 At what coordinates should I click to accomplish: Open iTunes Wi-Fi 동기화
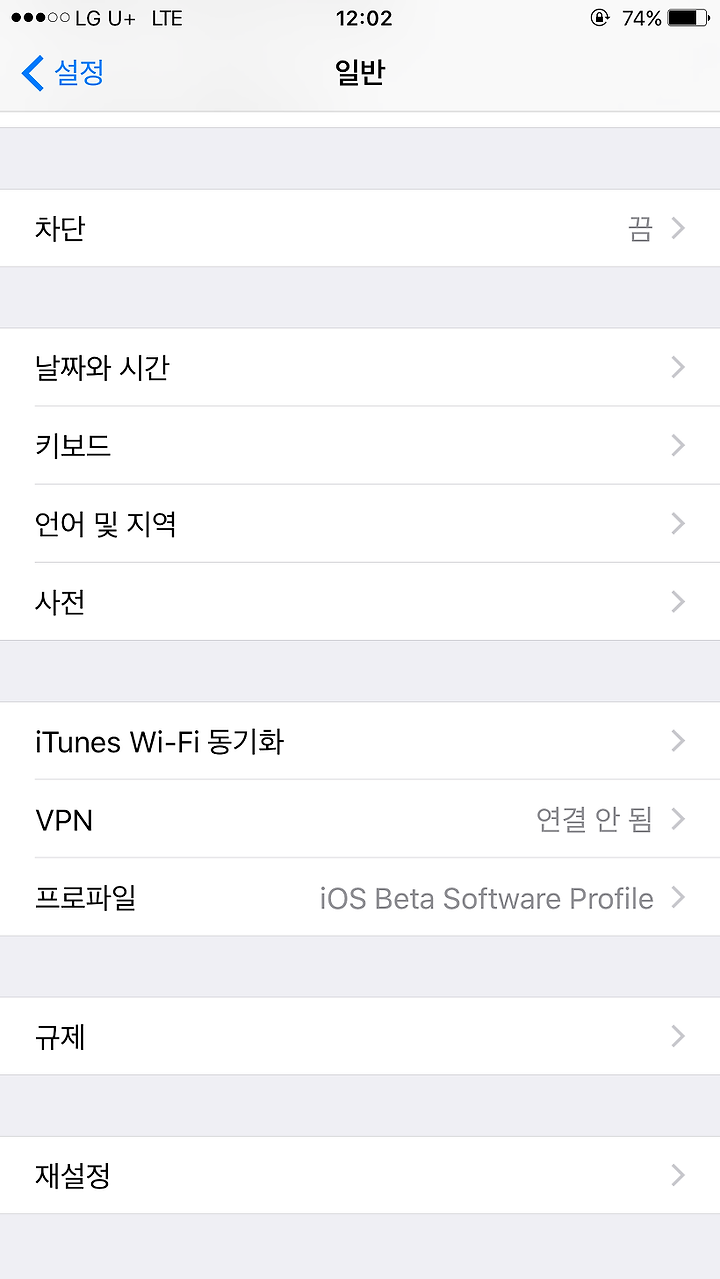(x=360, y=741)
